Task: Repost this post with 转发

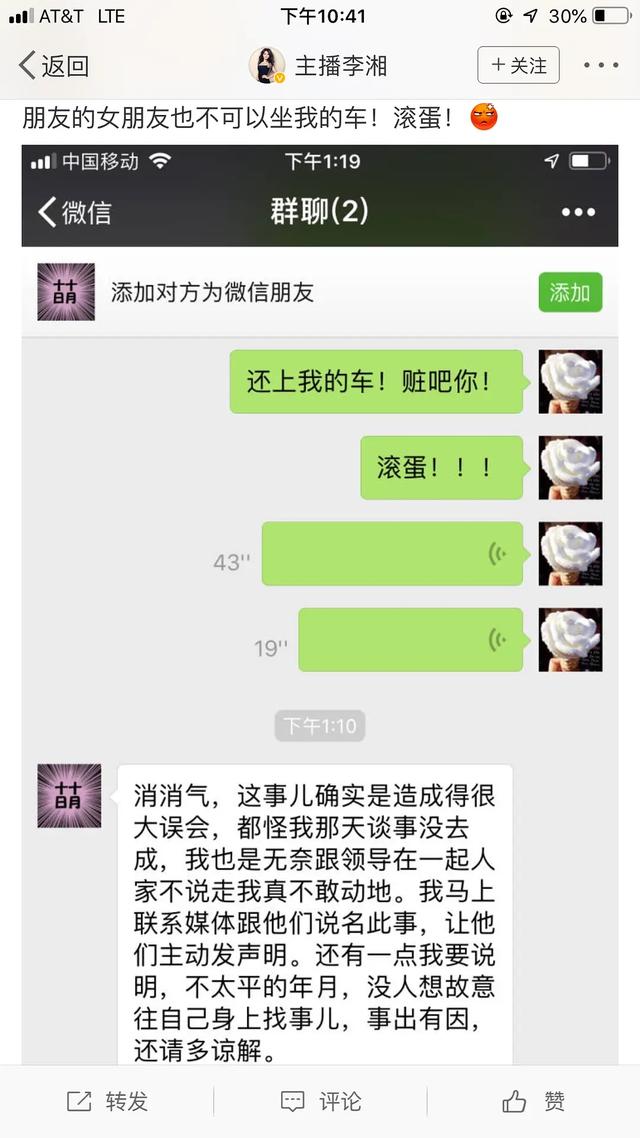Action: 107,1101
